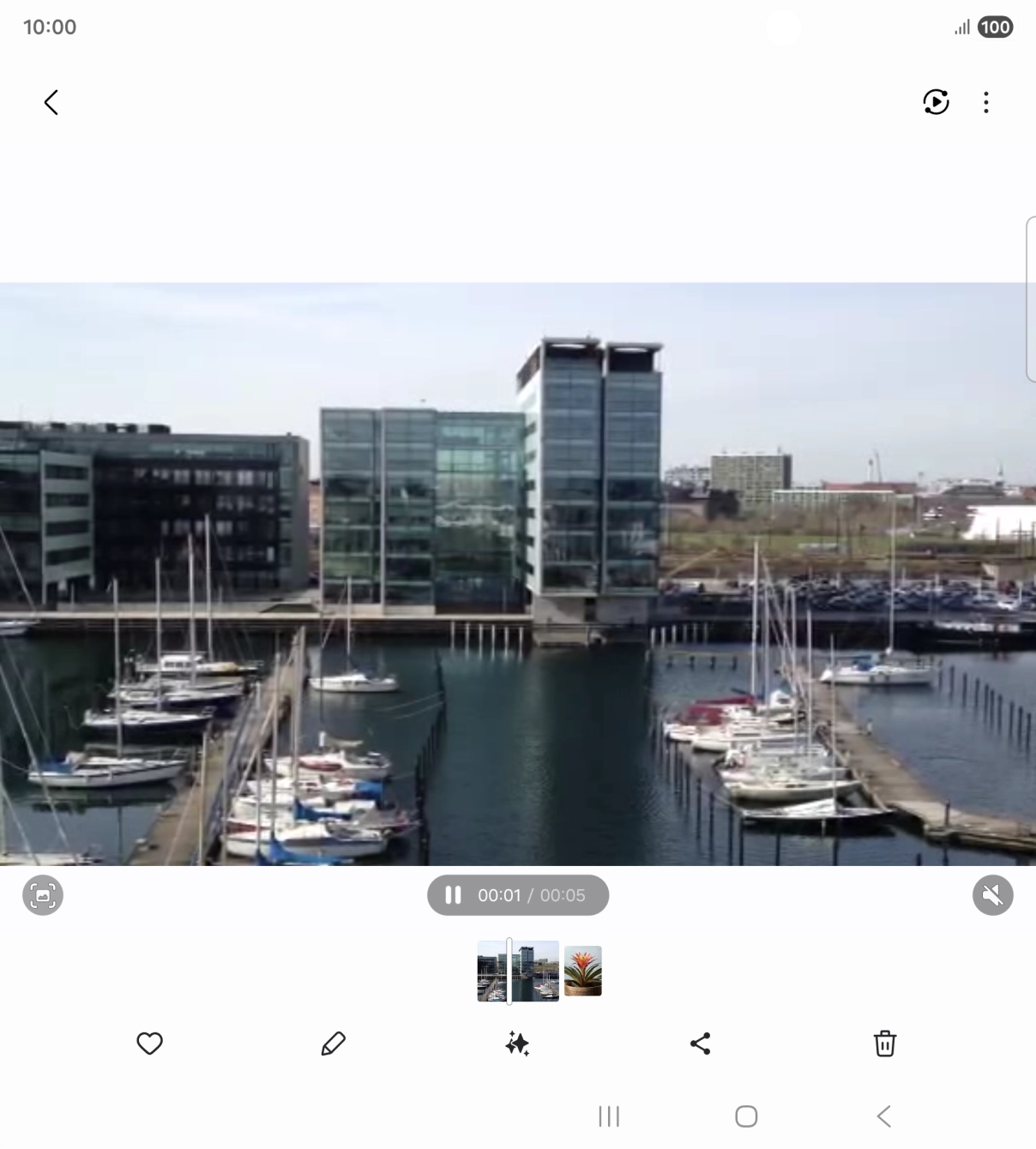Open the motion playback icon
The image size is (1036, 1149).
936,102
